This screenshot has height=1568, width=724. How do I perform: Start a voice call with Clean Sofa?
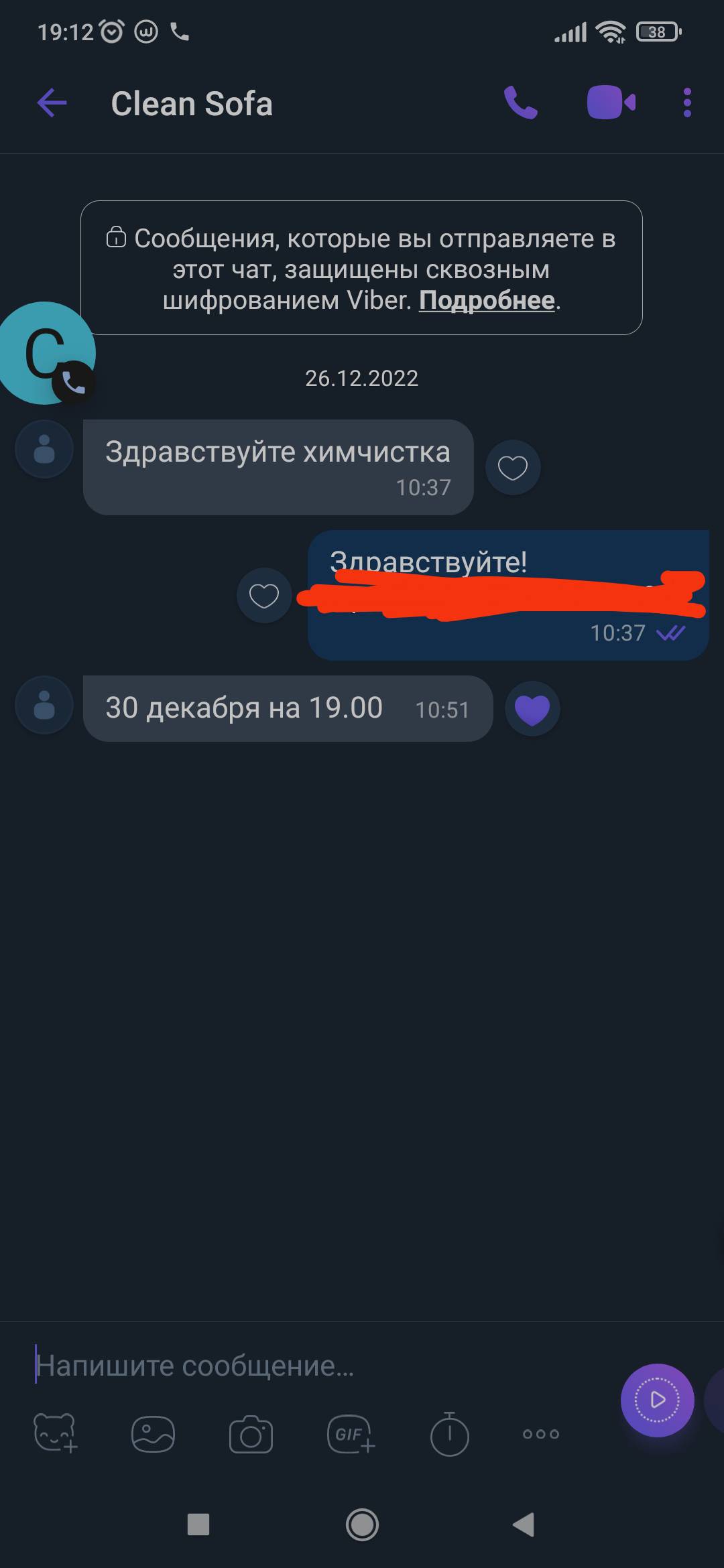click(x=521, y=103)
